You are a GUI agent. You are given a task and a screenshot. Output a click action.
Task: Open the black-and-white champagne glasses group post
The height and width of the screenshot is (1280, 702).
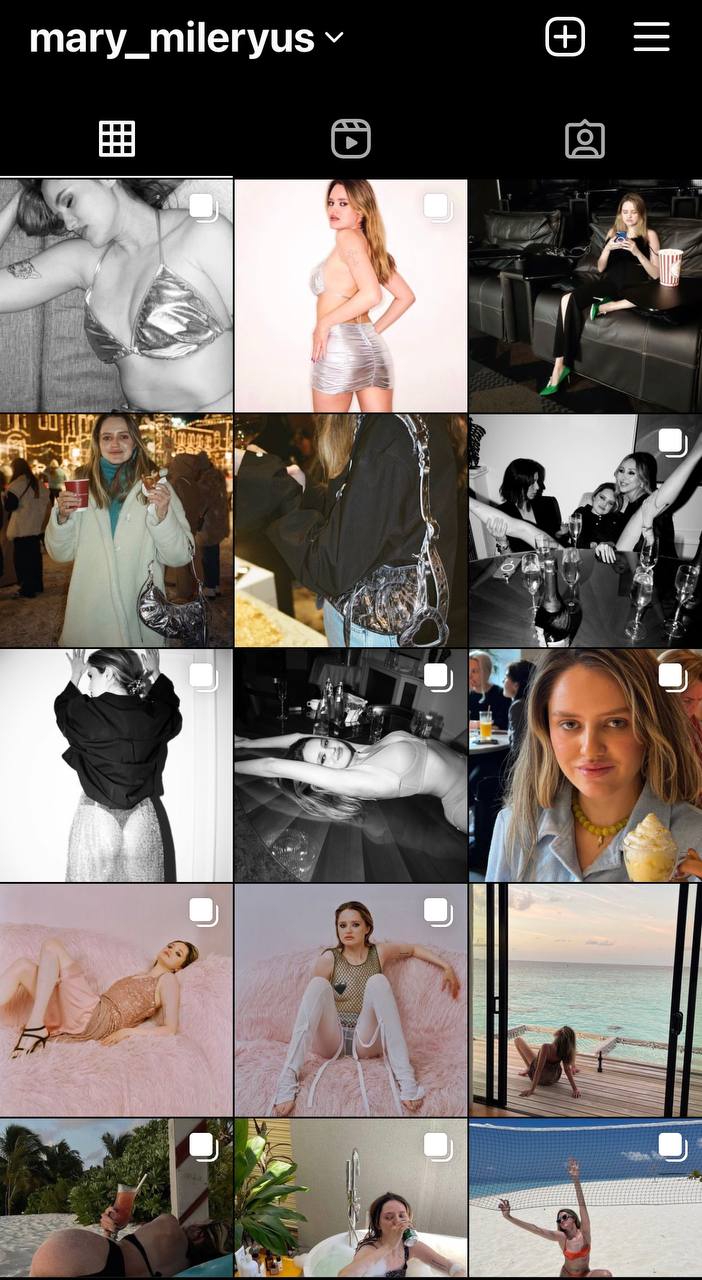585,530
